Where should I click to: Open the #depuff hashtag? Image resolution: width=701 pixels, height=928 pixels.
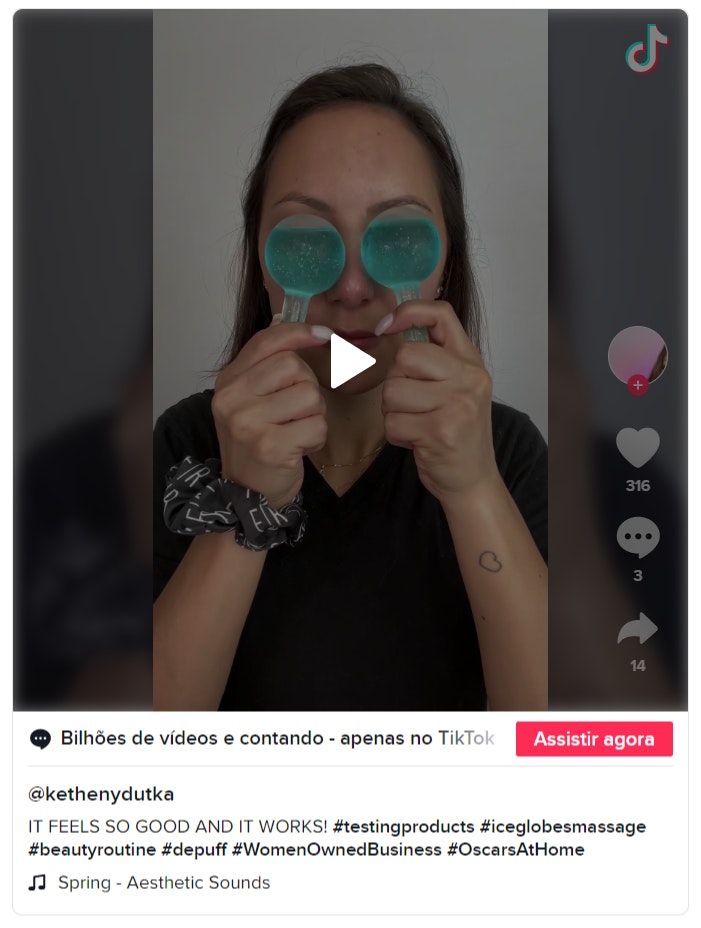click(x=194, y=849)
